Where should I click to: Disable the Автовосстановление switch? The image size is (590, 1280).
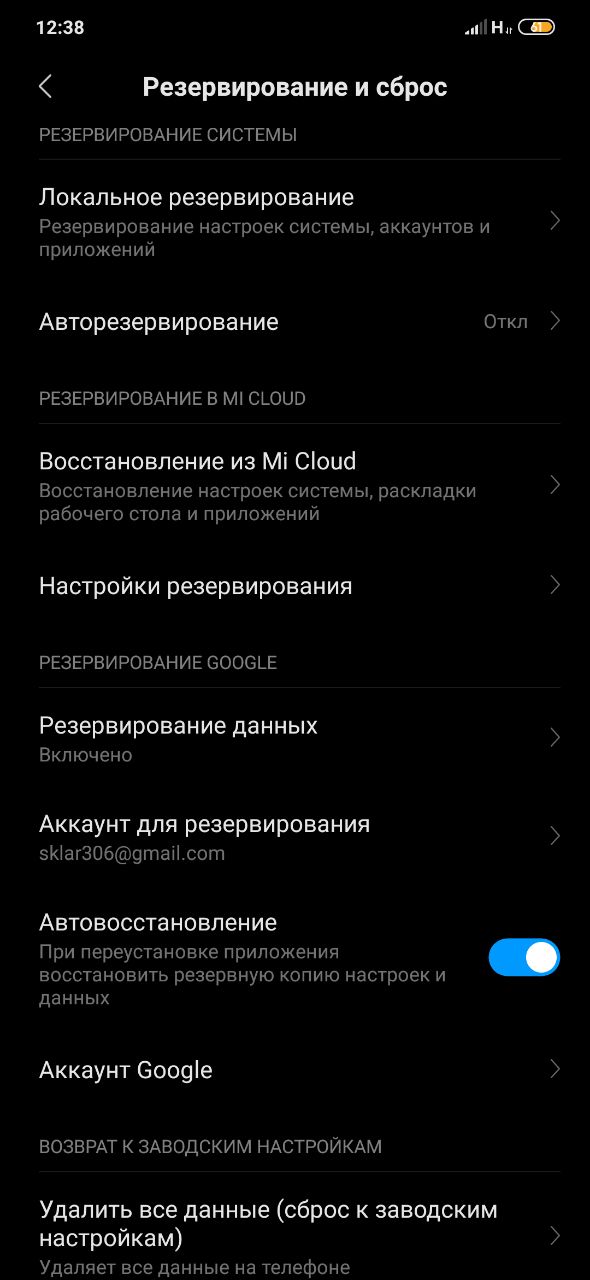524,958
